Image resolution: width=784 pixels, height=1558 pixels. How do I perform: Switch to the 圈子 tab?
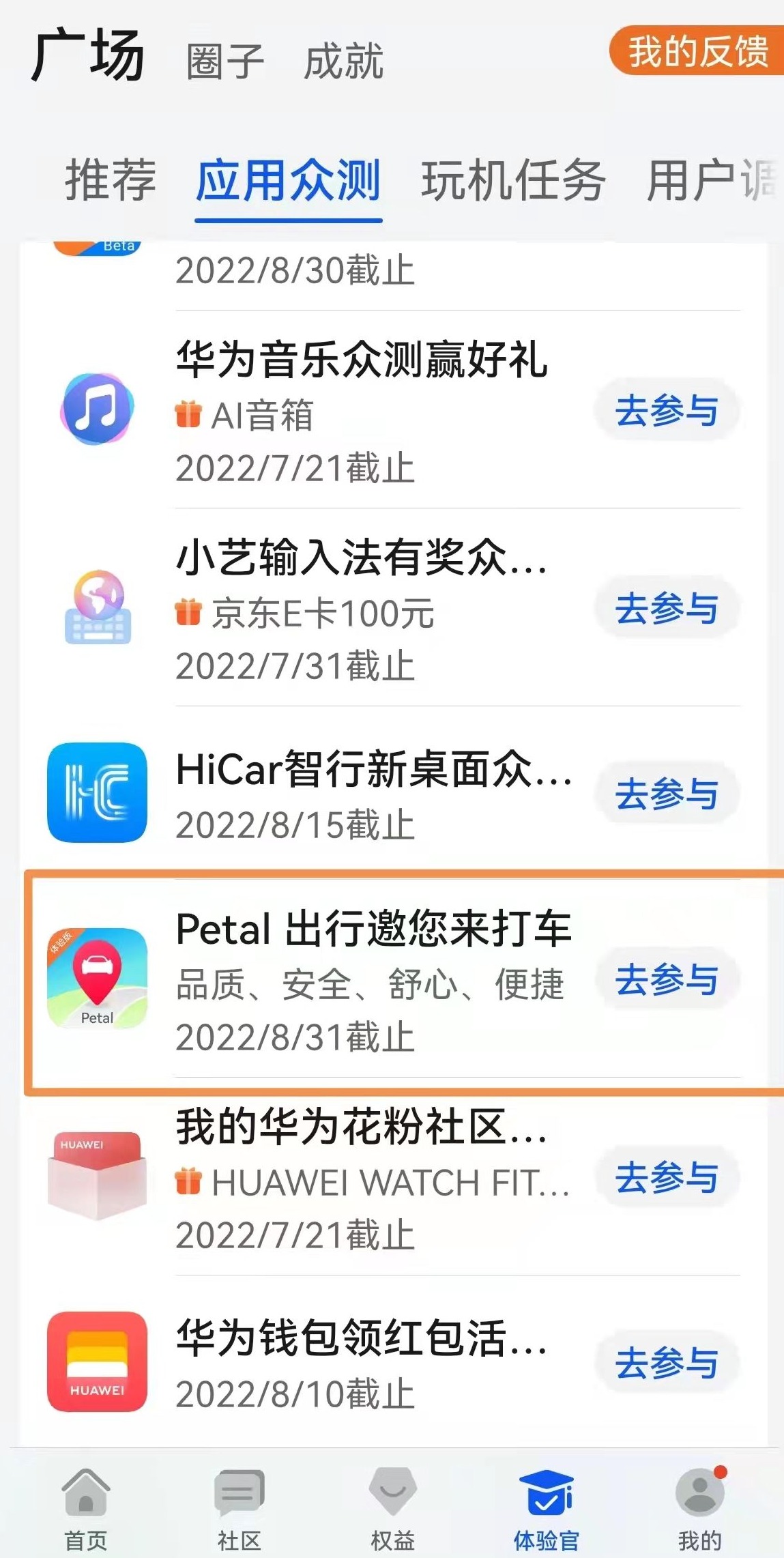tap(224, 61)
